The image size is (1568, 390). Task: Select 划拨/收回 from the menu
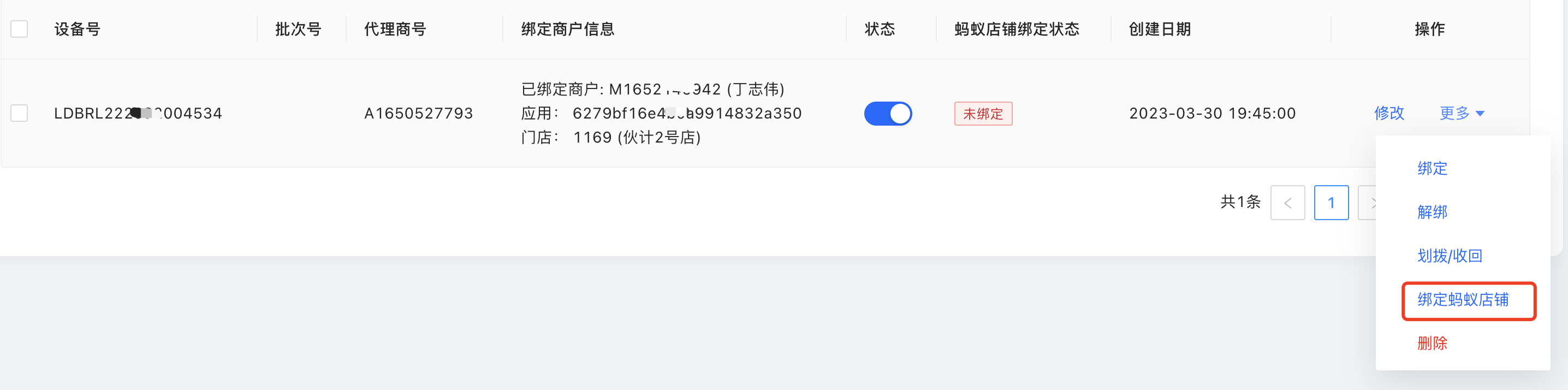[x=1450, y=256]
